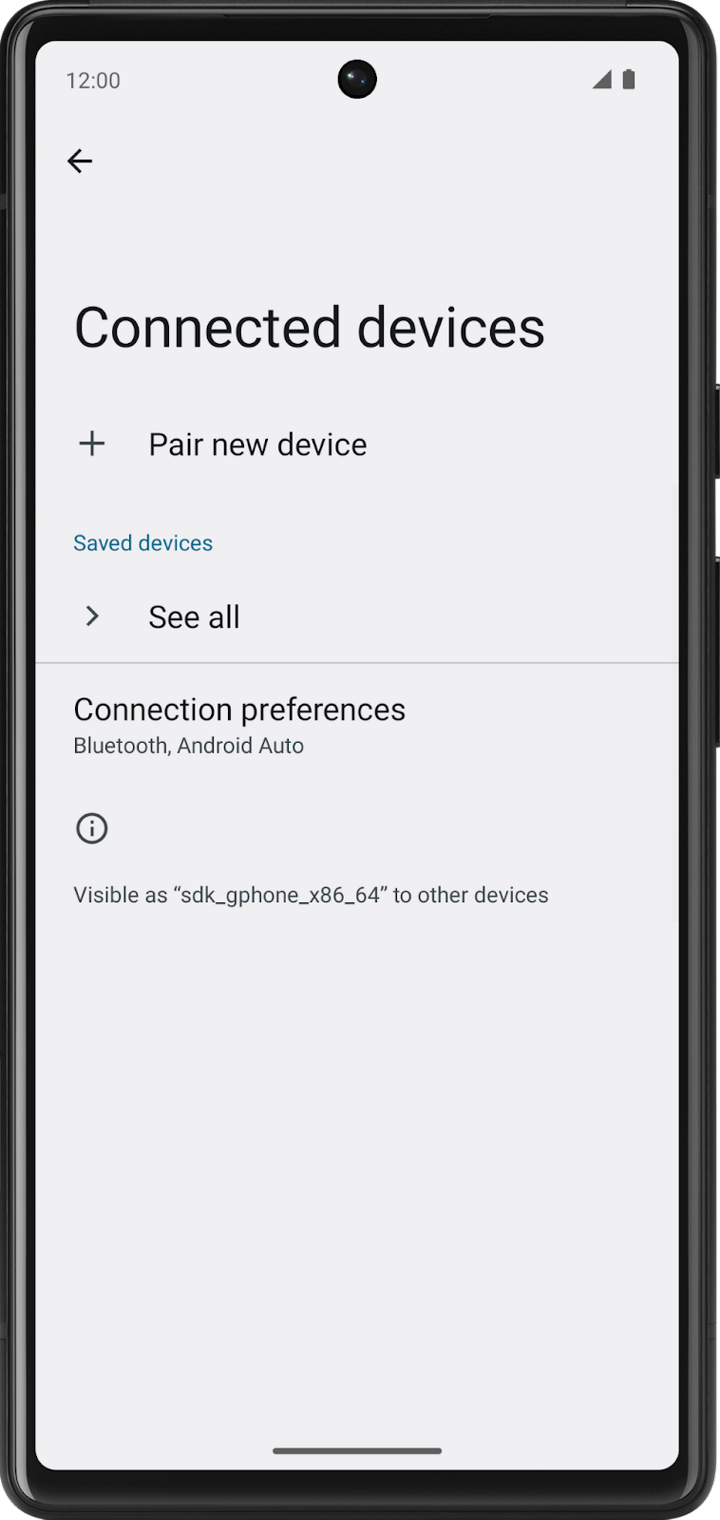Image resolution: width=720 pixels, height=1520 pixels.
Task: Go back using the arrow icon
Action: pos(80,161)
